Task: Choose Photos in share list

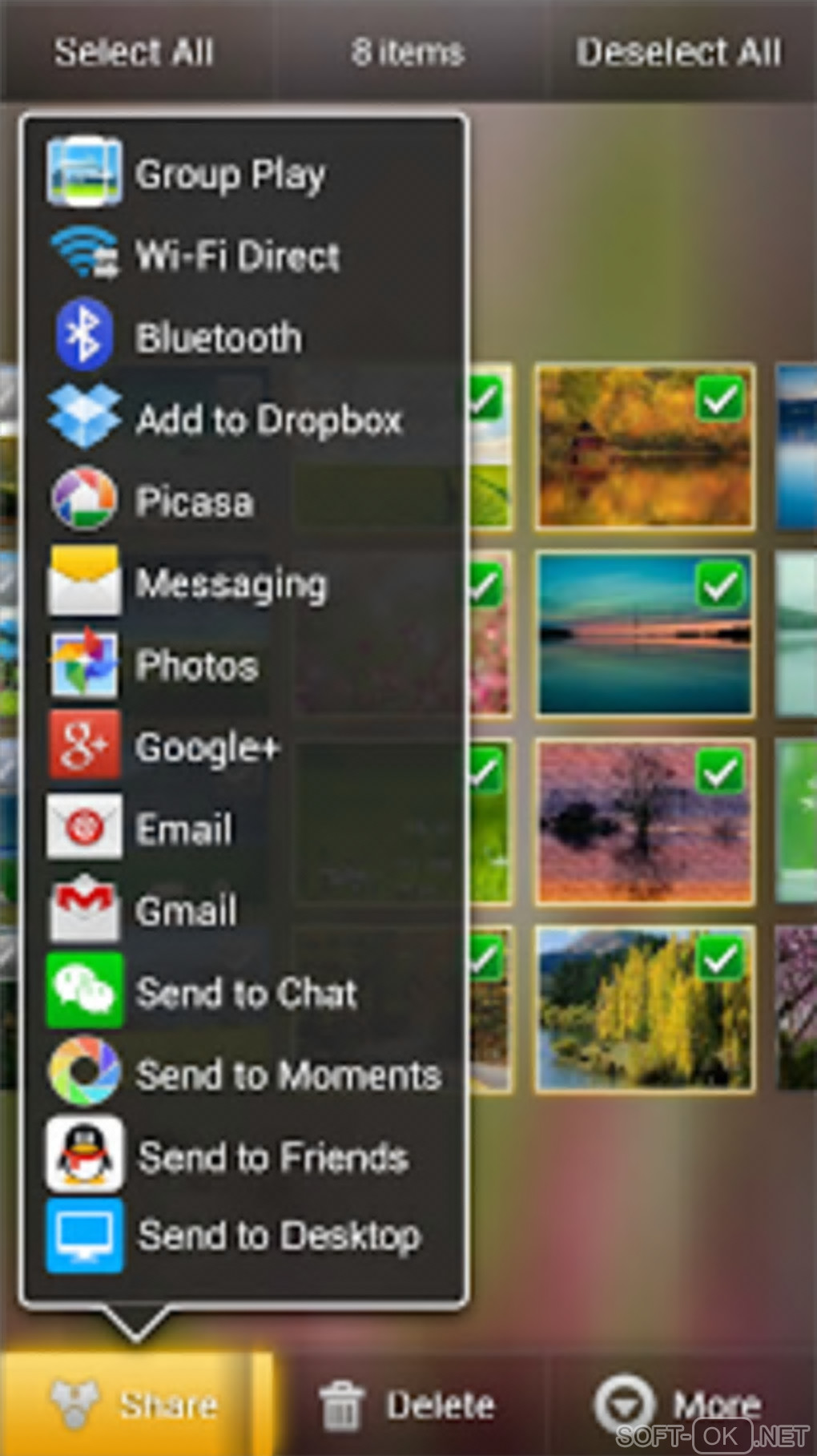Action: 197,665
